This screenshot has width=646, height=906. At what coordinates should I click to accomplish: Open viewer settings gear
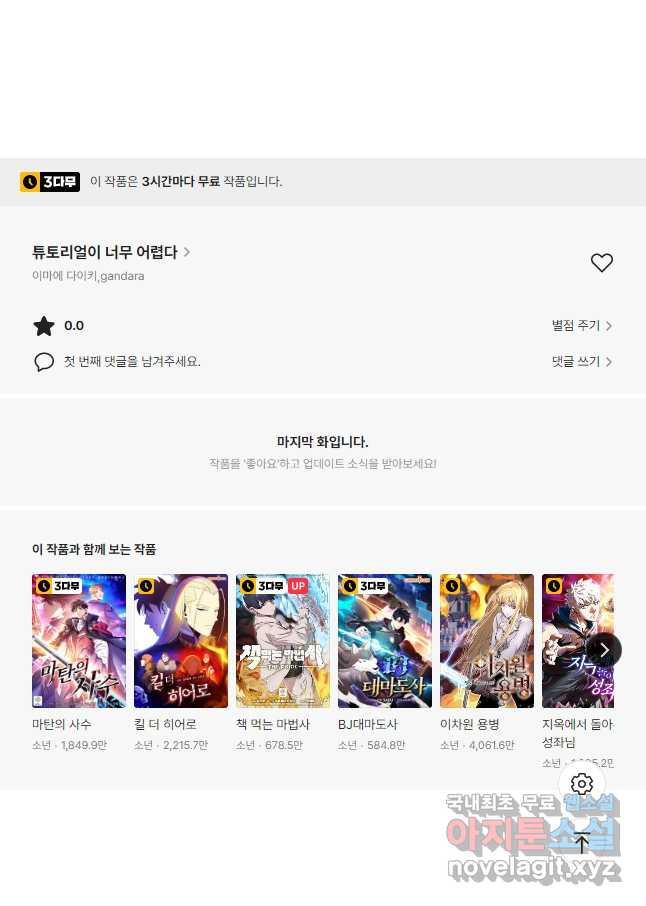[582, 784]
